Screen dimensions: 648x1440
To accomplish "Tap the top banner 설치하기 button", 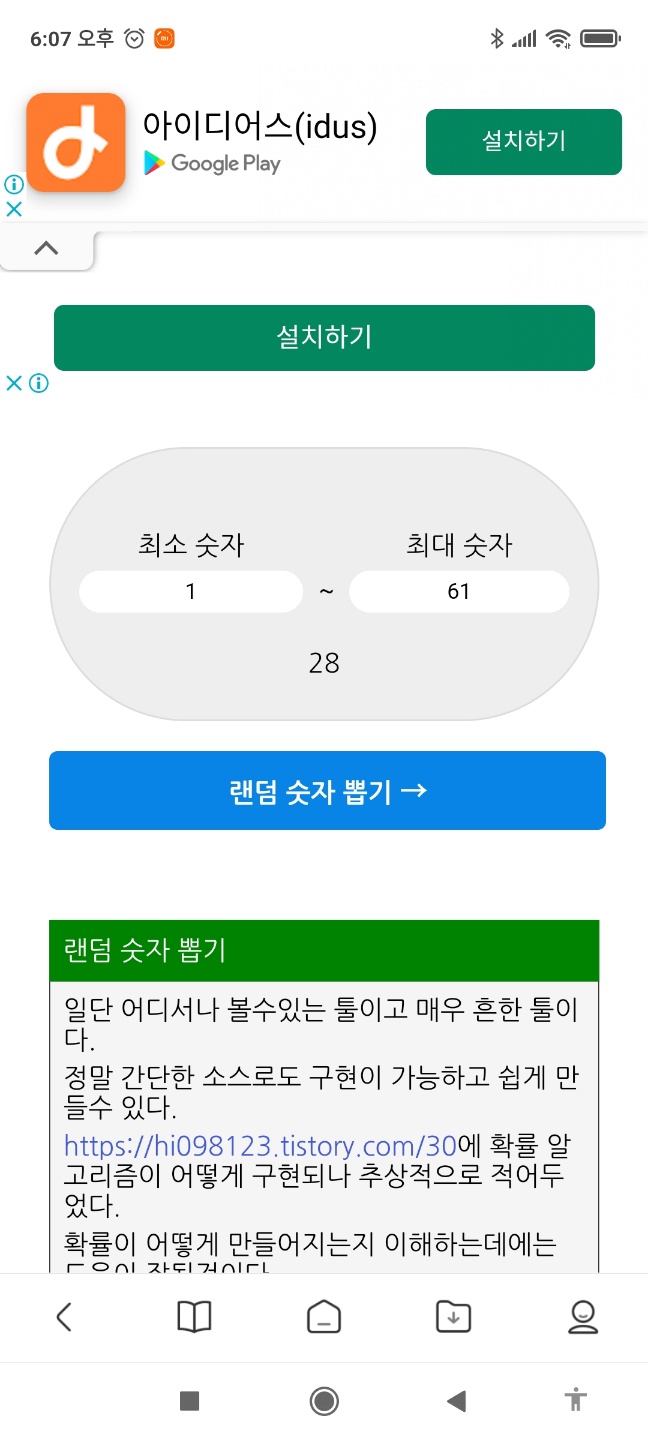I will (x=524, y=142).
